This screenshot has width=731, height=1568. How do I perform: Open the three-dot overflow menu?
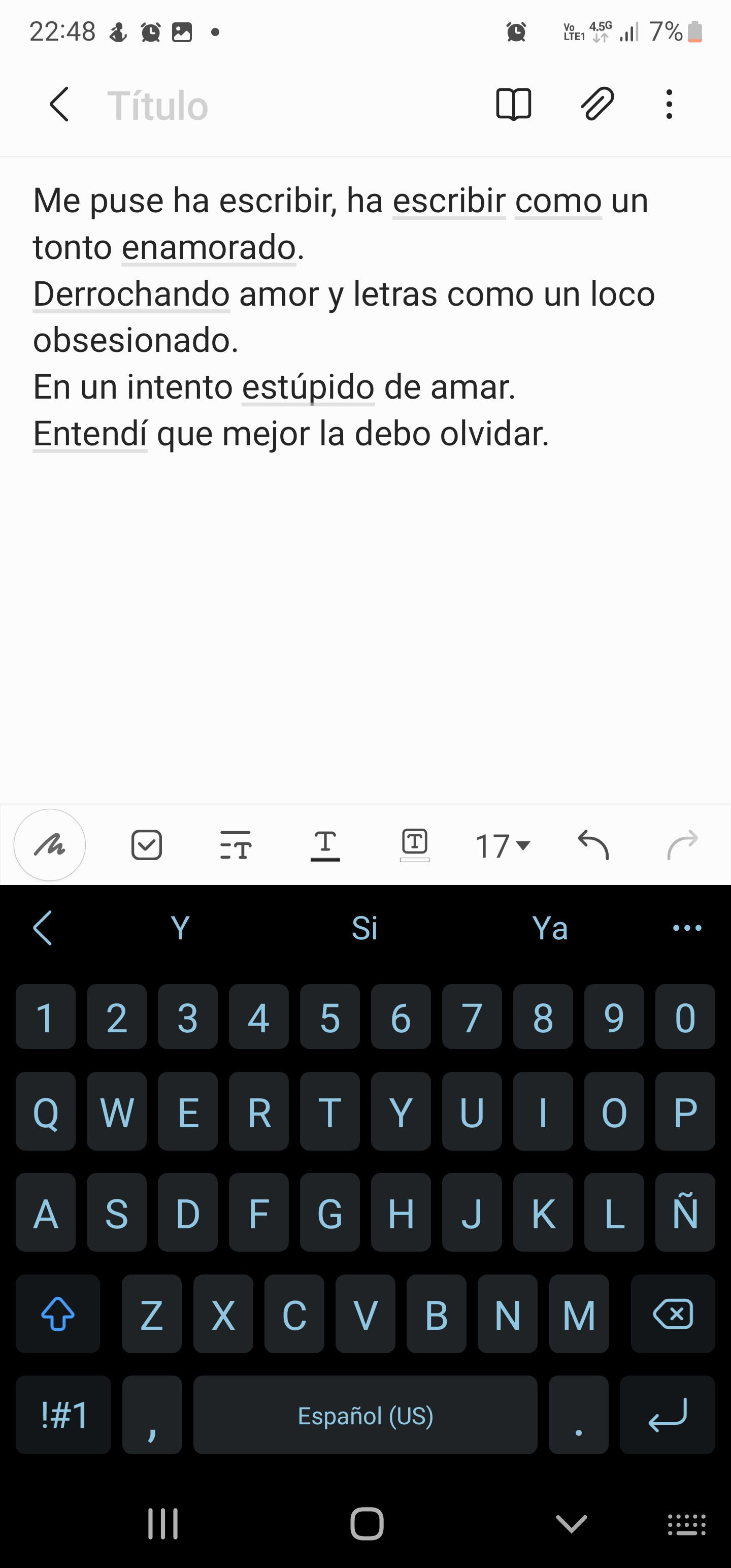coord(669,105)
